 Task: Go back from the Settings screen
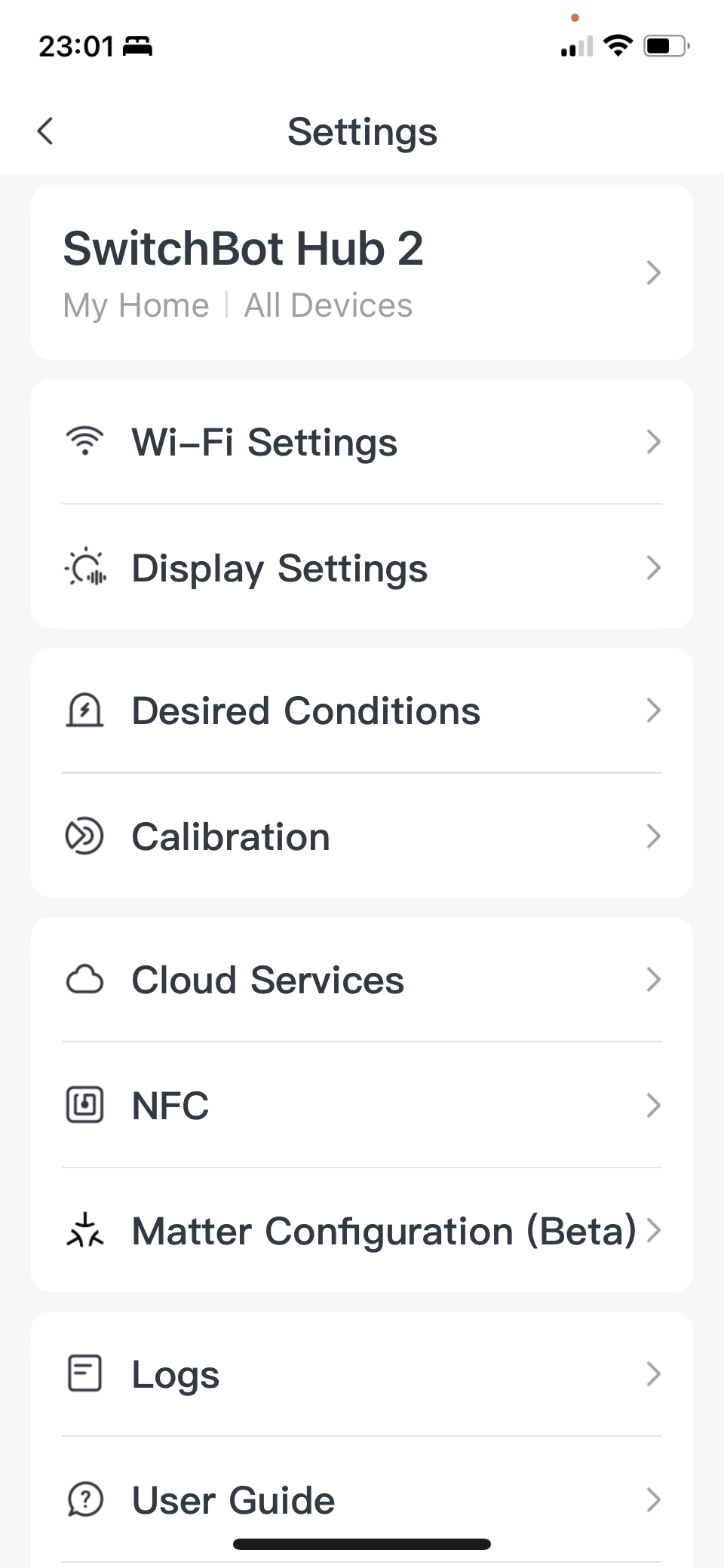pos(46,131)
